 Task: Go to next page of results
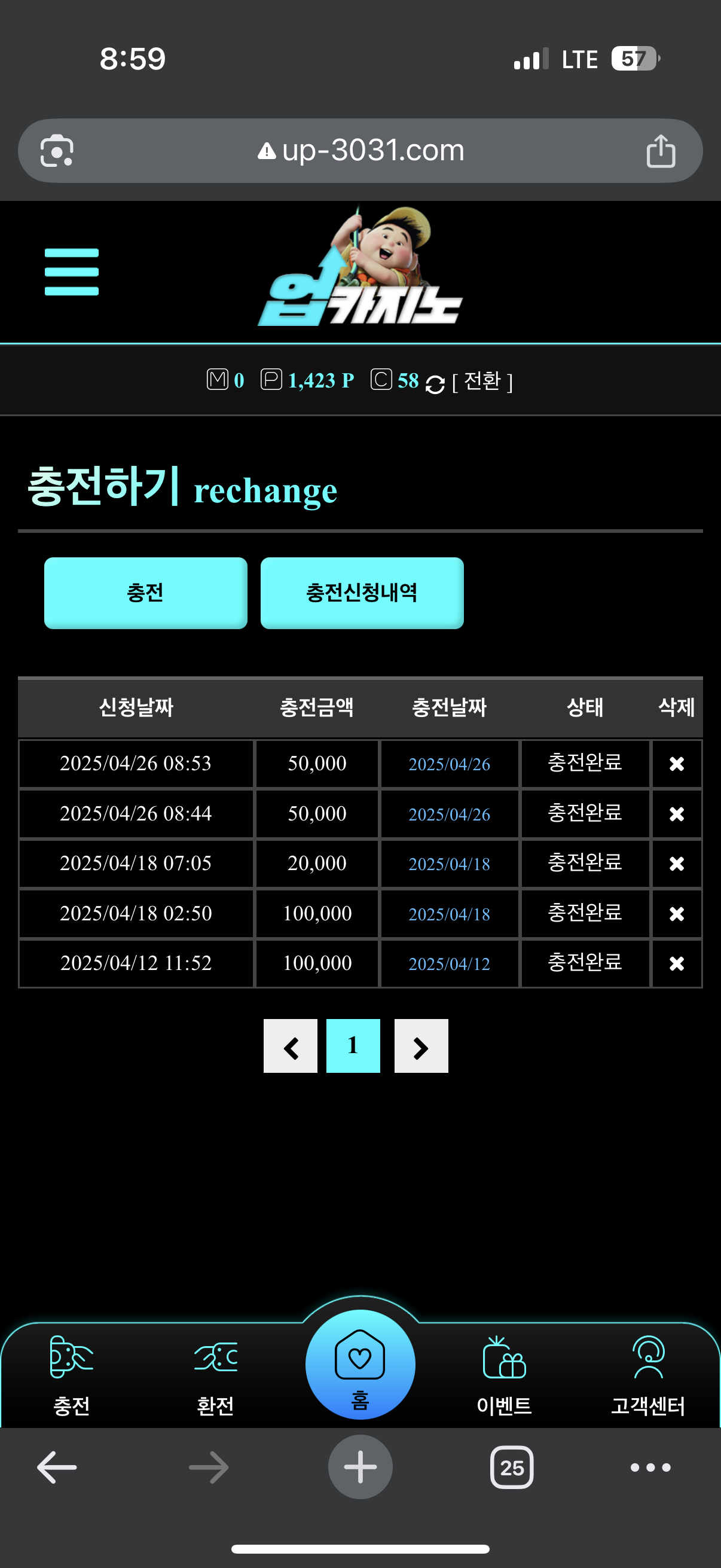[421, 1046]
